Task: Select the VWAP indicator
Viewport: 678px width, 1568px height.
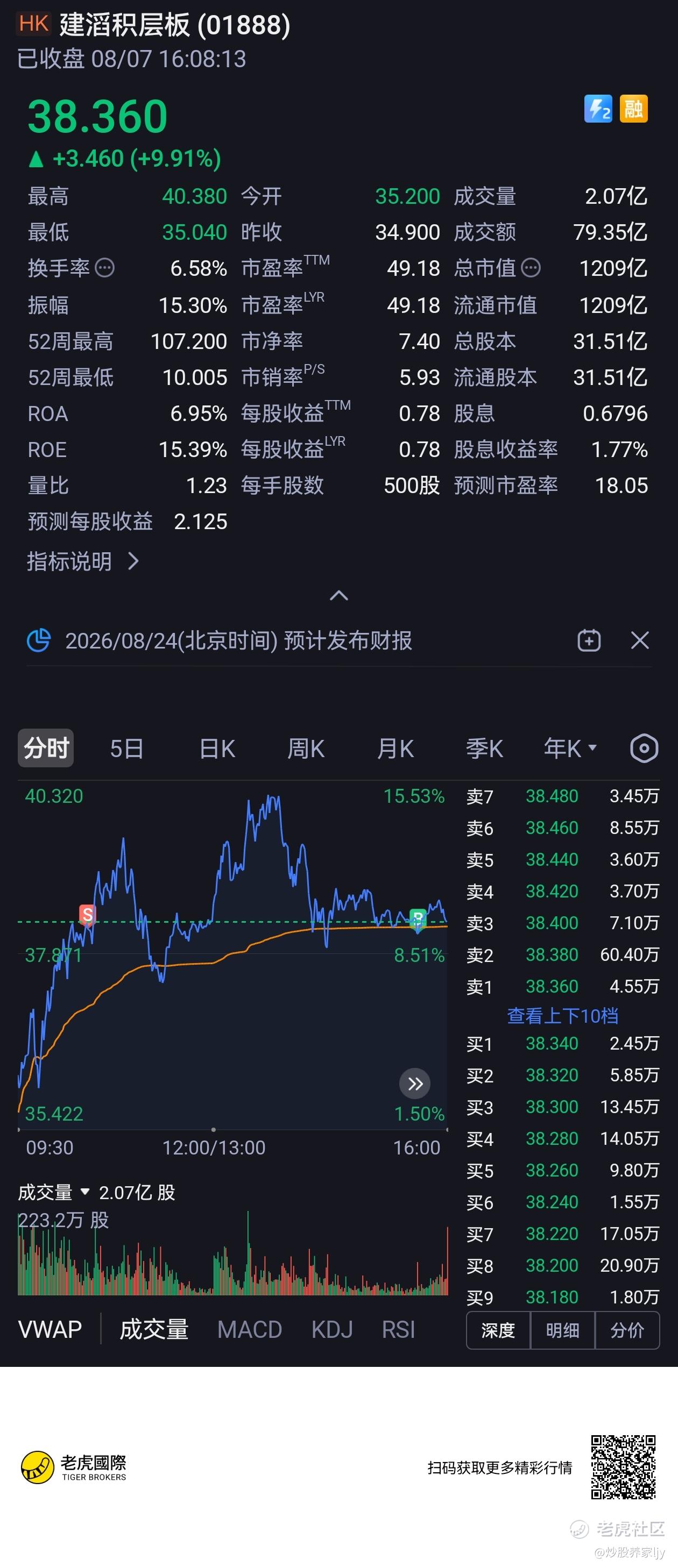Action: pos(50,1329)
